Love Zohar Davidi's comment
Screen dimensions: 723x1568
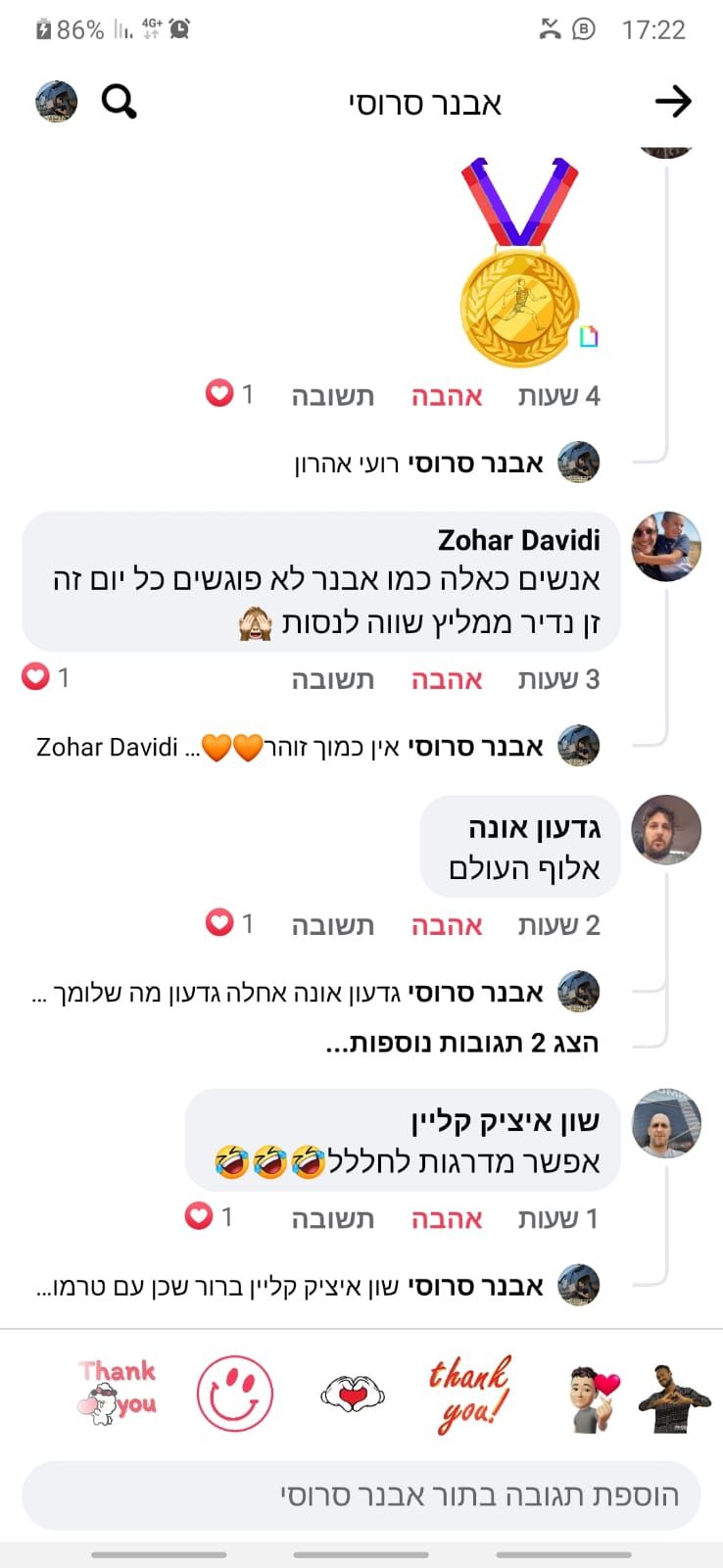point(446,679)
